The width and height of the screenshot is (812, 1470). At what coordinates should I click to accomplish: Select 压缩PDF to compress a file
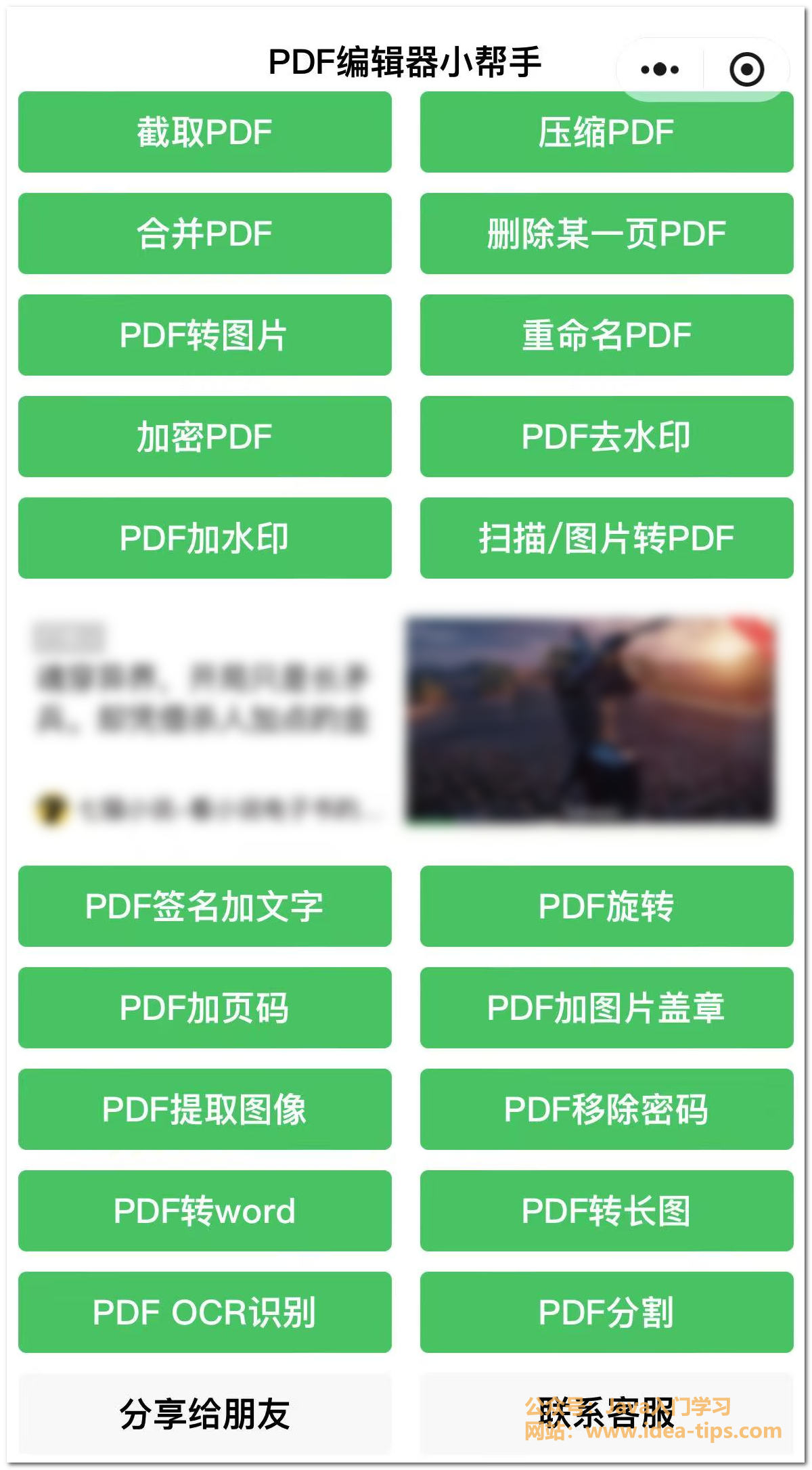click(606, 132)
